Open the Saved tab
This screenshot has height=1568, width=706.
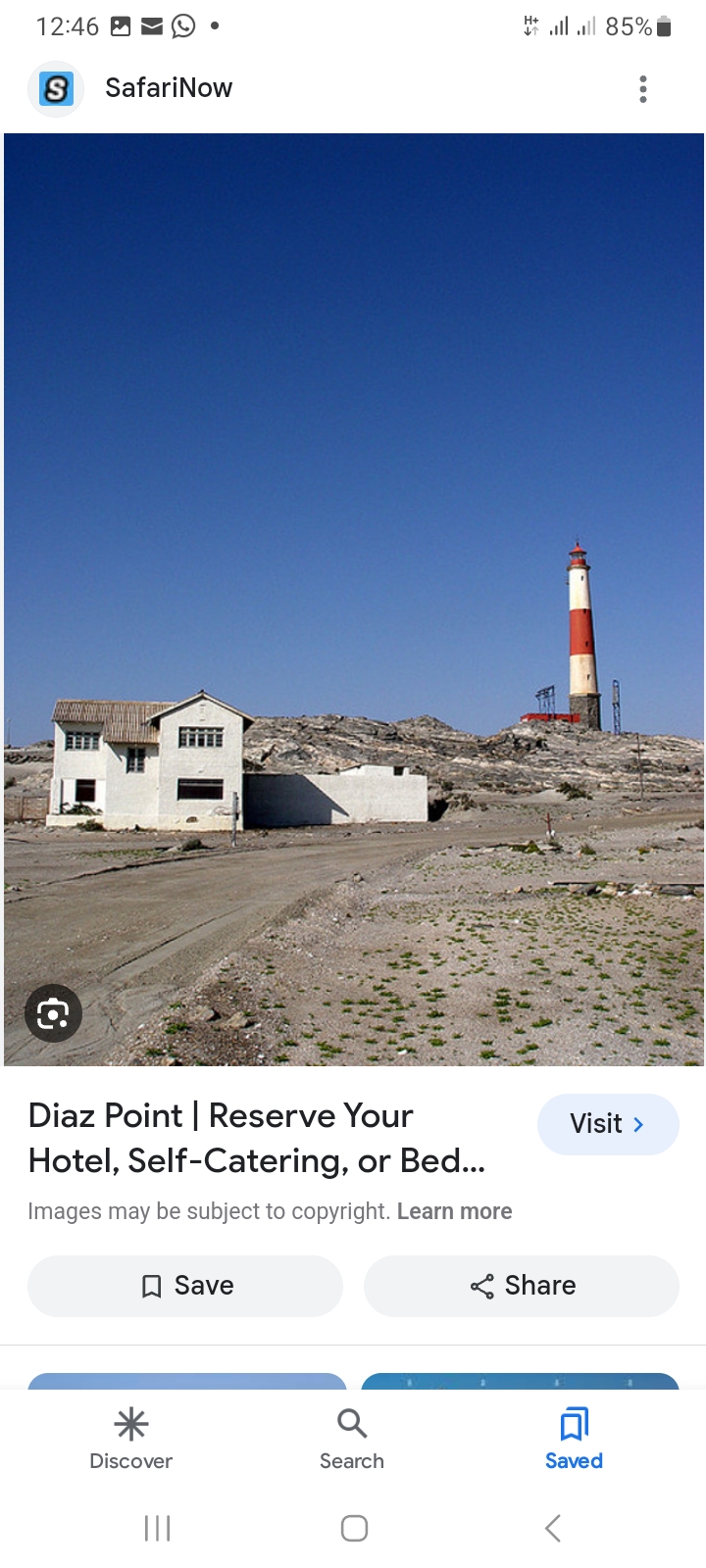tap(574, 1439)
